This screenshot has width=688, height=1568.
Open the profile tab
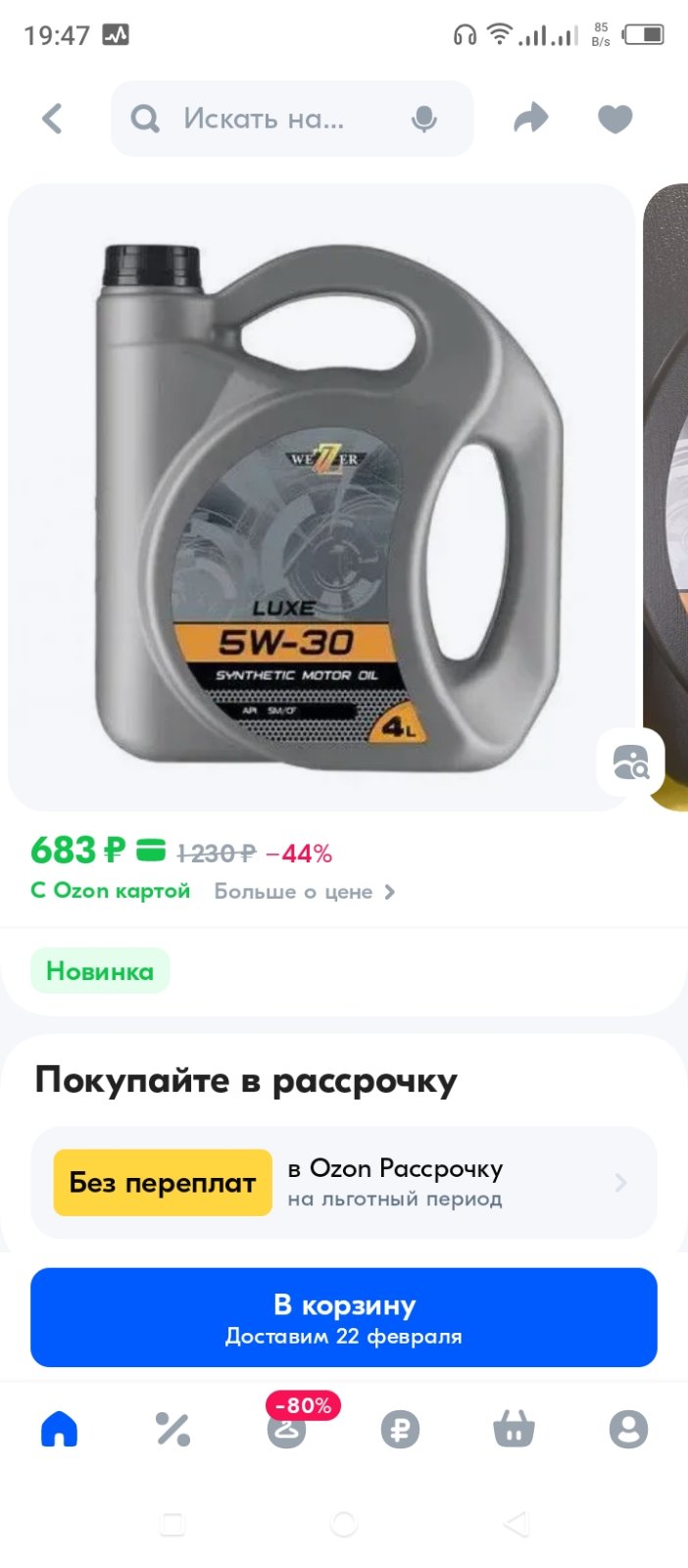[x=628, y=1429]
